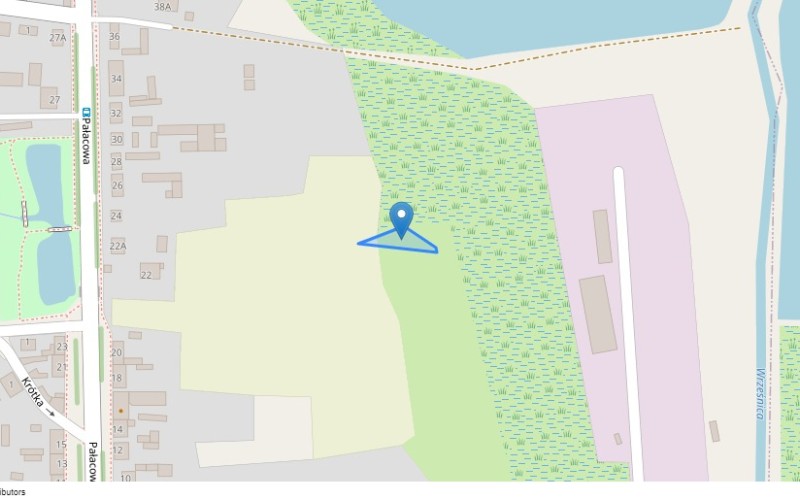Viewport: 800px width, 500px height.
Task: Tap the blue location marker pin
Action: coord(401,218)
